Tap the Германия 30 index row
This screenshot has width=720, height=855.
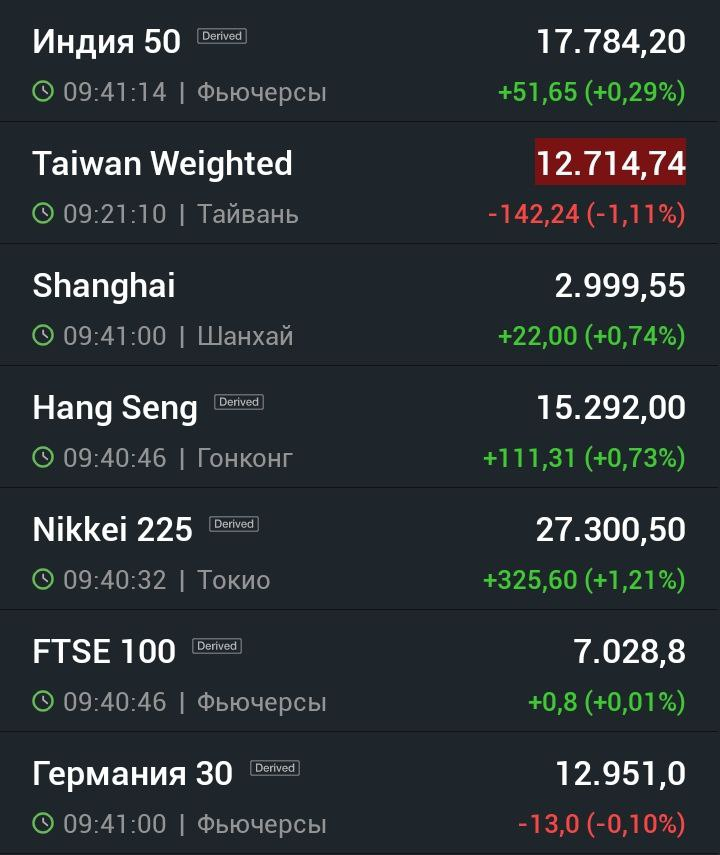pyautogui.click(x=360, y=793)
